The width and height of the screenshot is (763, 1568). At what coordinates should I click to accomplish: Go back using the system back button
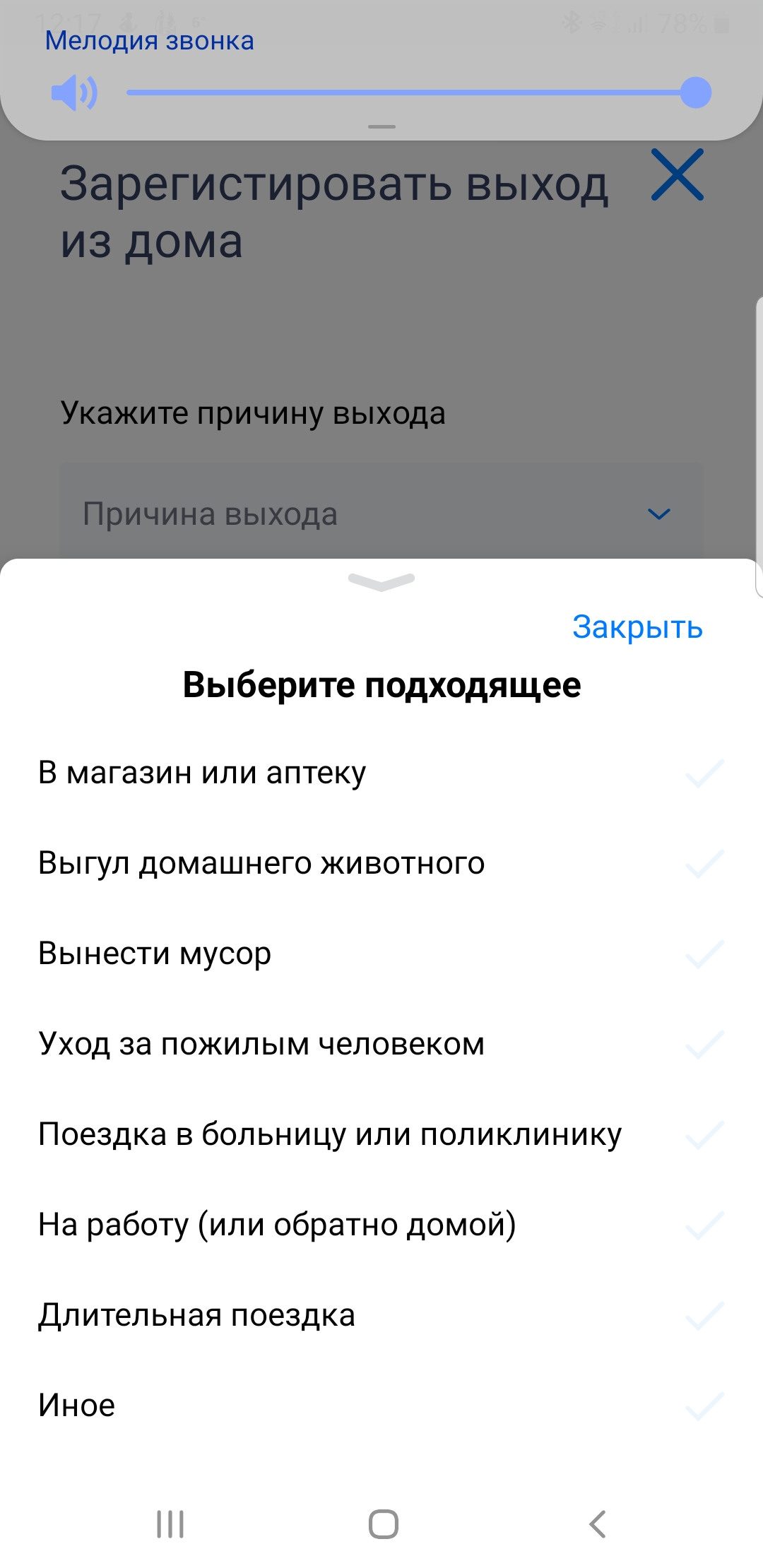(598, 1524)
